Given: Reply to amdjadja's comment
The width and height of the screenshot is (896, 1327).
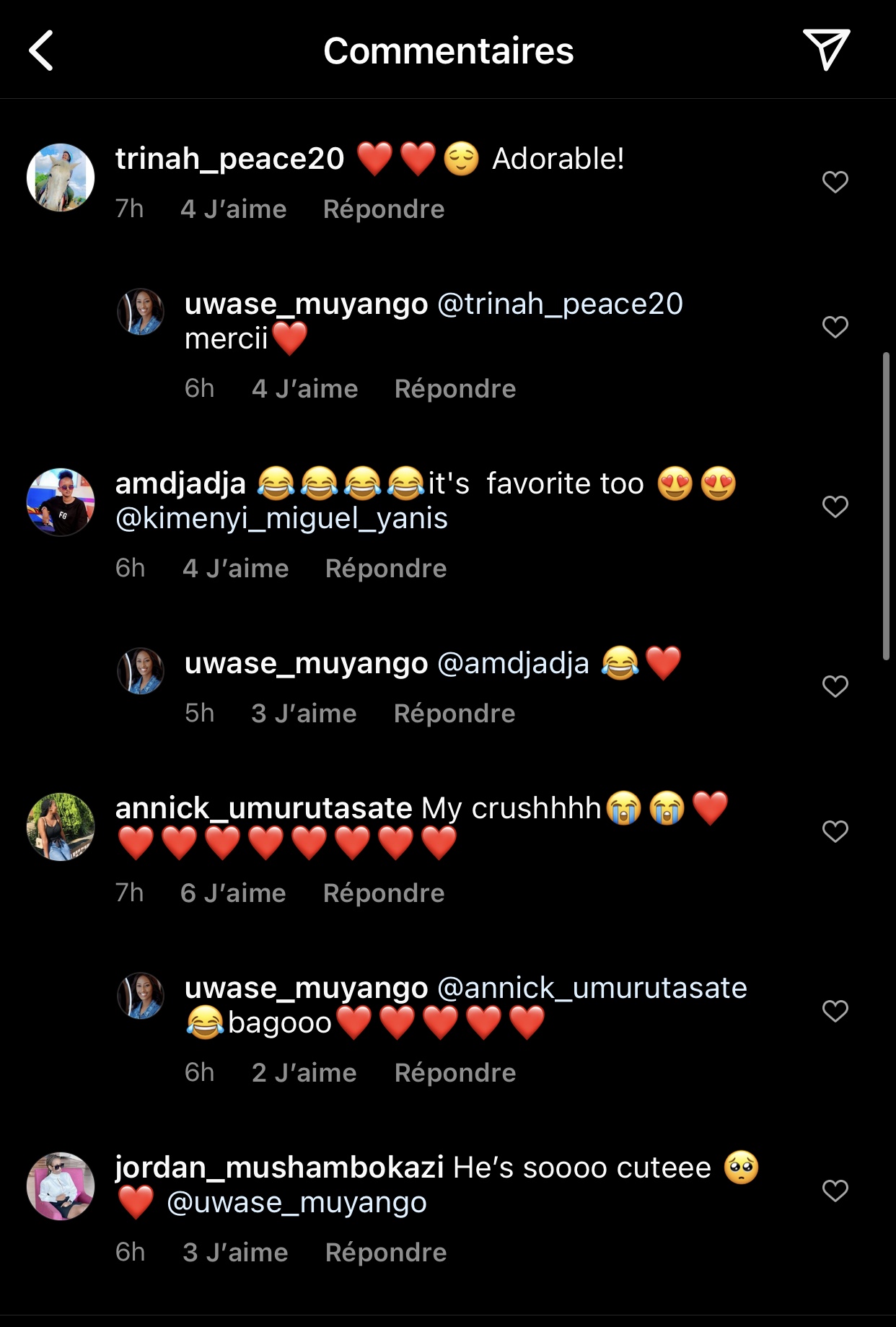Looking at the screenshot, I should click(x=385, y=569).
